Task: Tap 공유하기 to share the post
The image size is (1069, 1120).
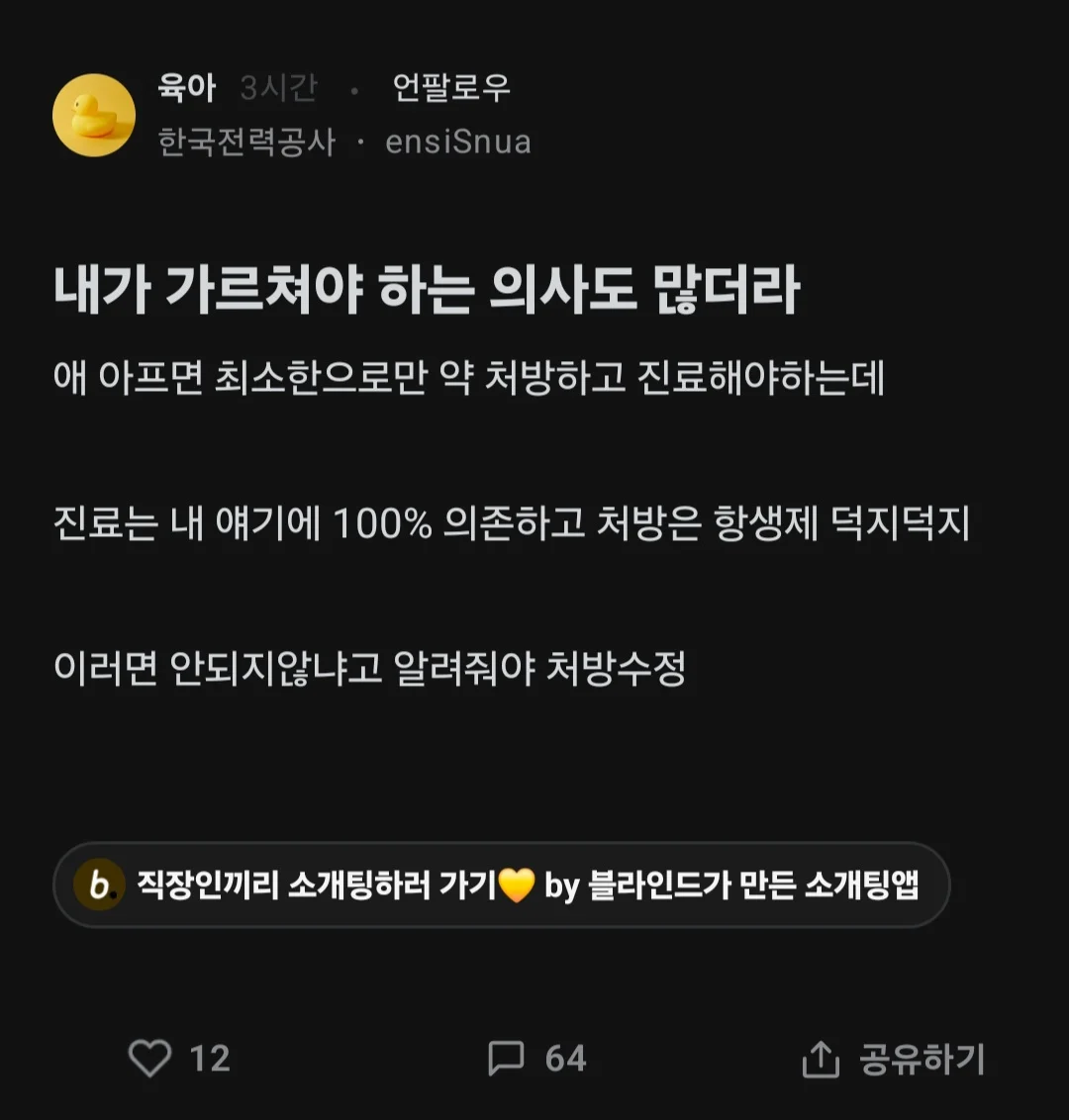Action: click(x=893, y=1059)
